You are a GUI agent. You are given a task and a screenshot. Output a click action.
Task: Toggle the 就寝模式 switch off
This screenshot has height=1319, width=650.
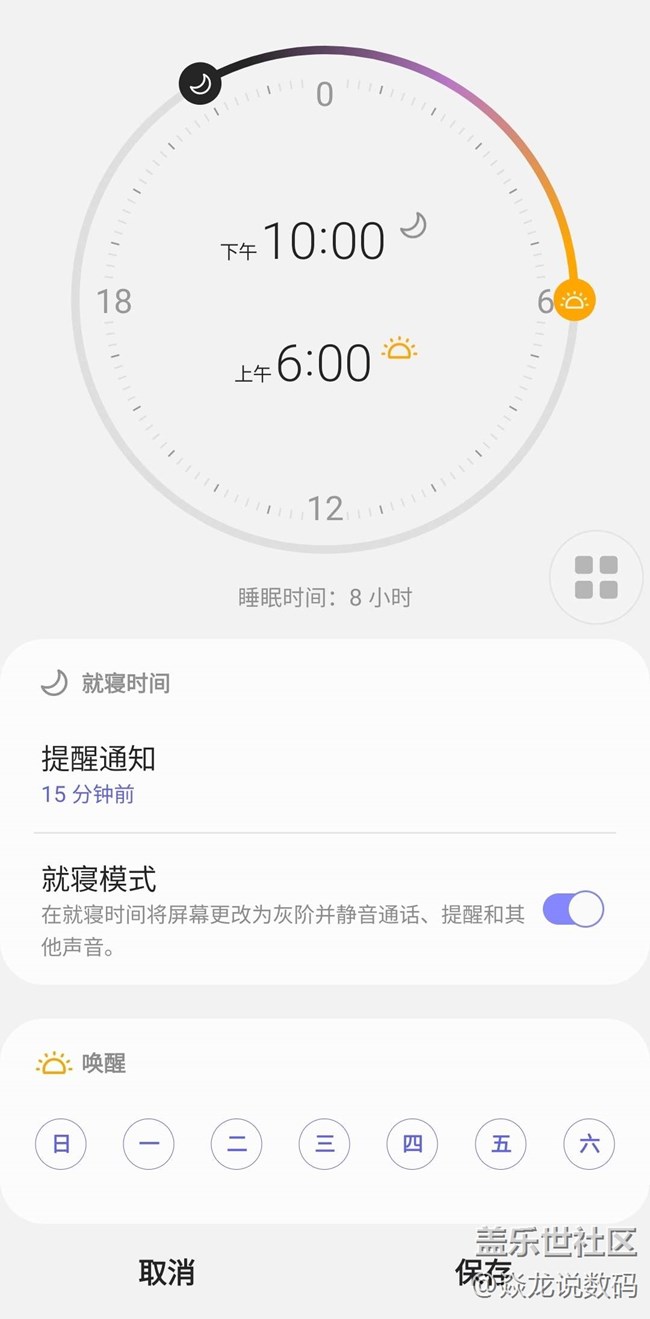[573, 910]
